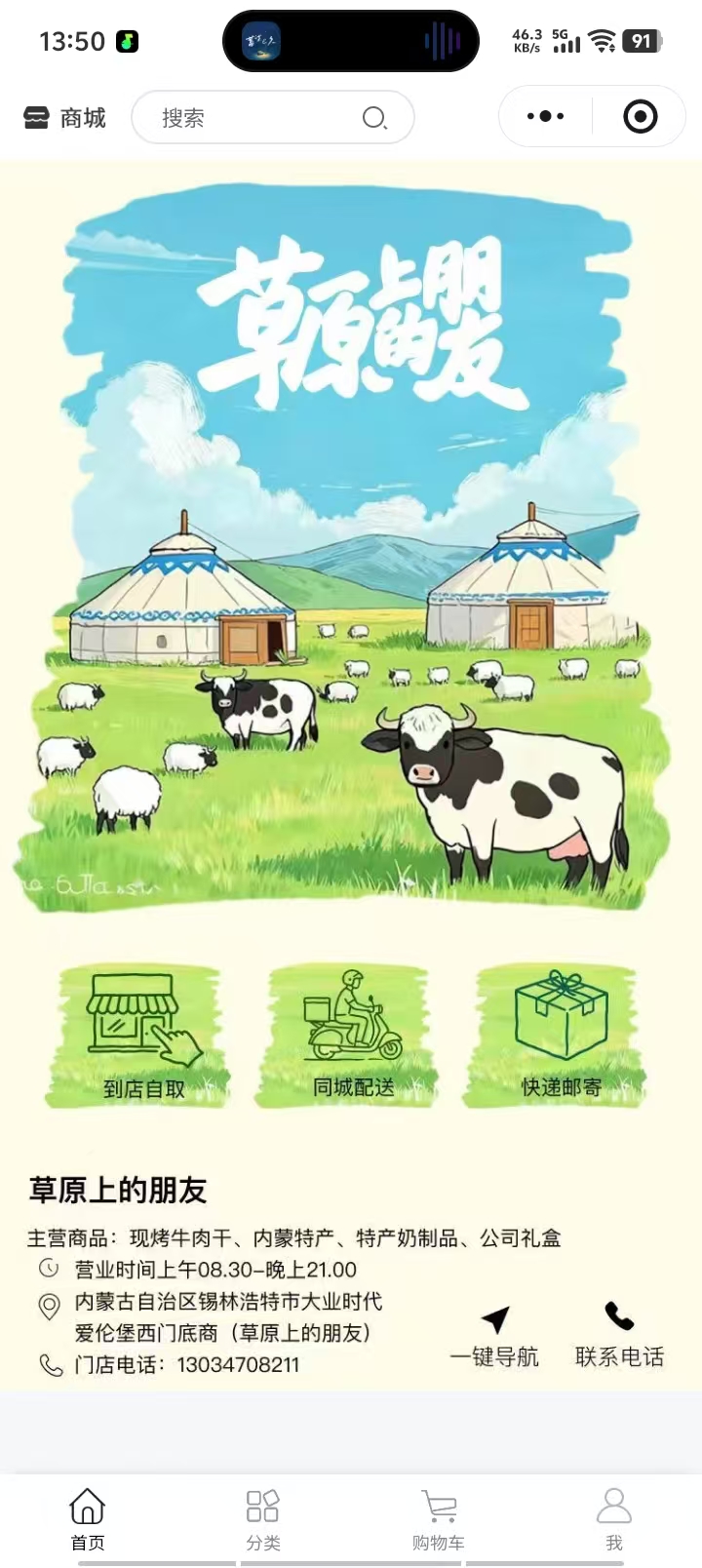Screen dimensions: 702x1568
Task: Select 到店自取 in-store pickup
Action: pyautogui.click(x=142, y=1037)
